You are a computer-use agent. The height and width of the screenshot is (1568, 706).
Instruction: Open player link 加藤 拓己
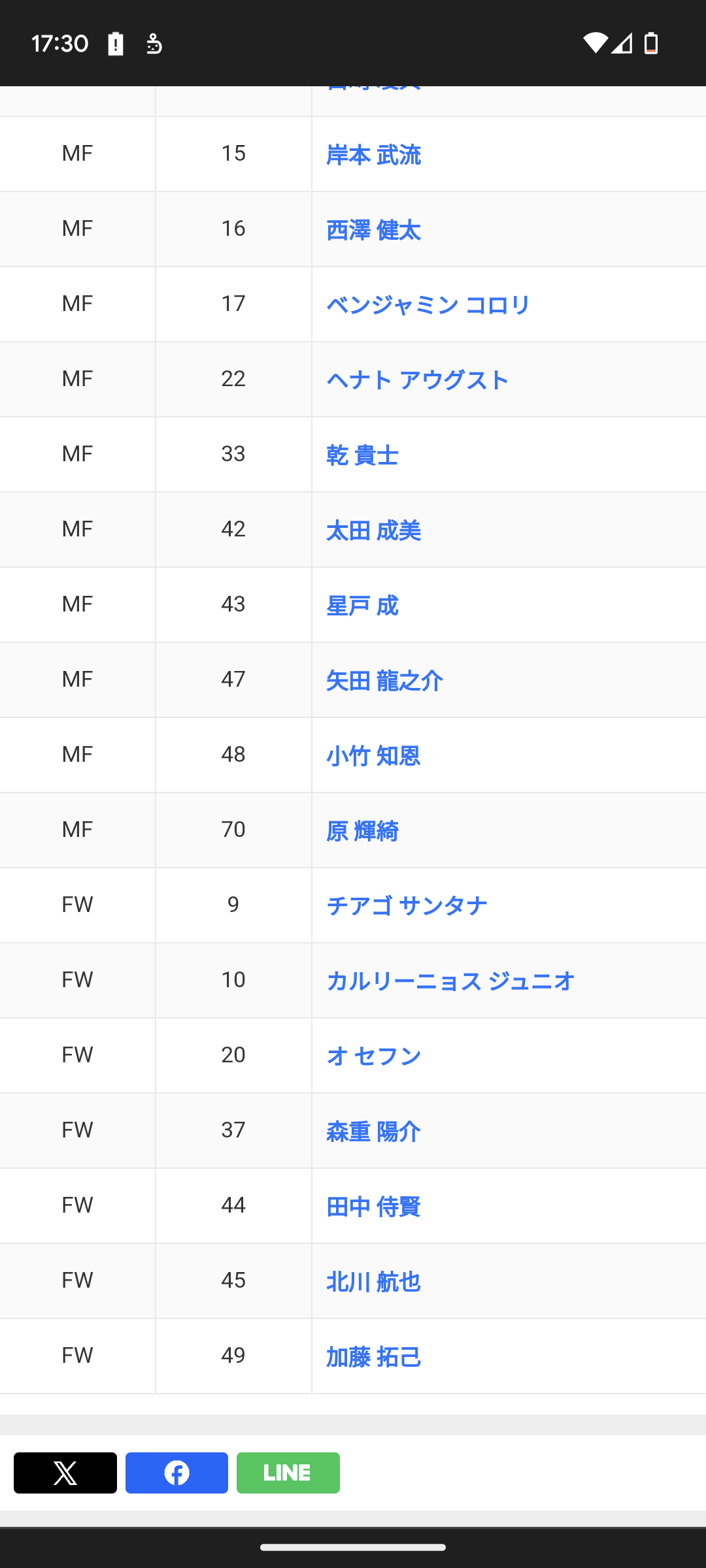pos(373,1357)
